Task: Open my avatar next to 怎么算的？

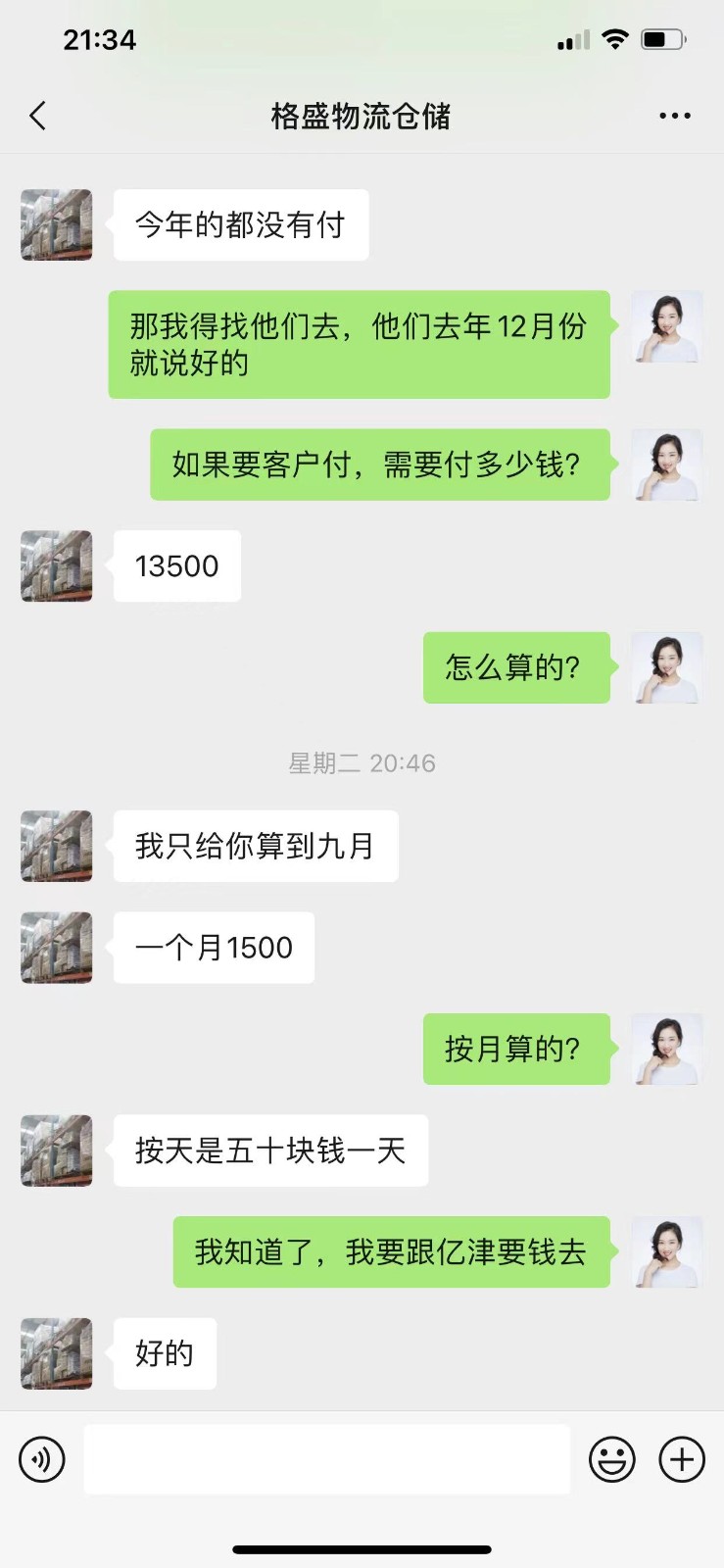Action: tap(666, 667)
